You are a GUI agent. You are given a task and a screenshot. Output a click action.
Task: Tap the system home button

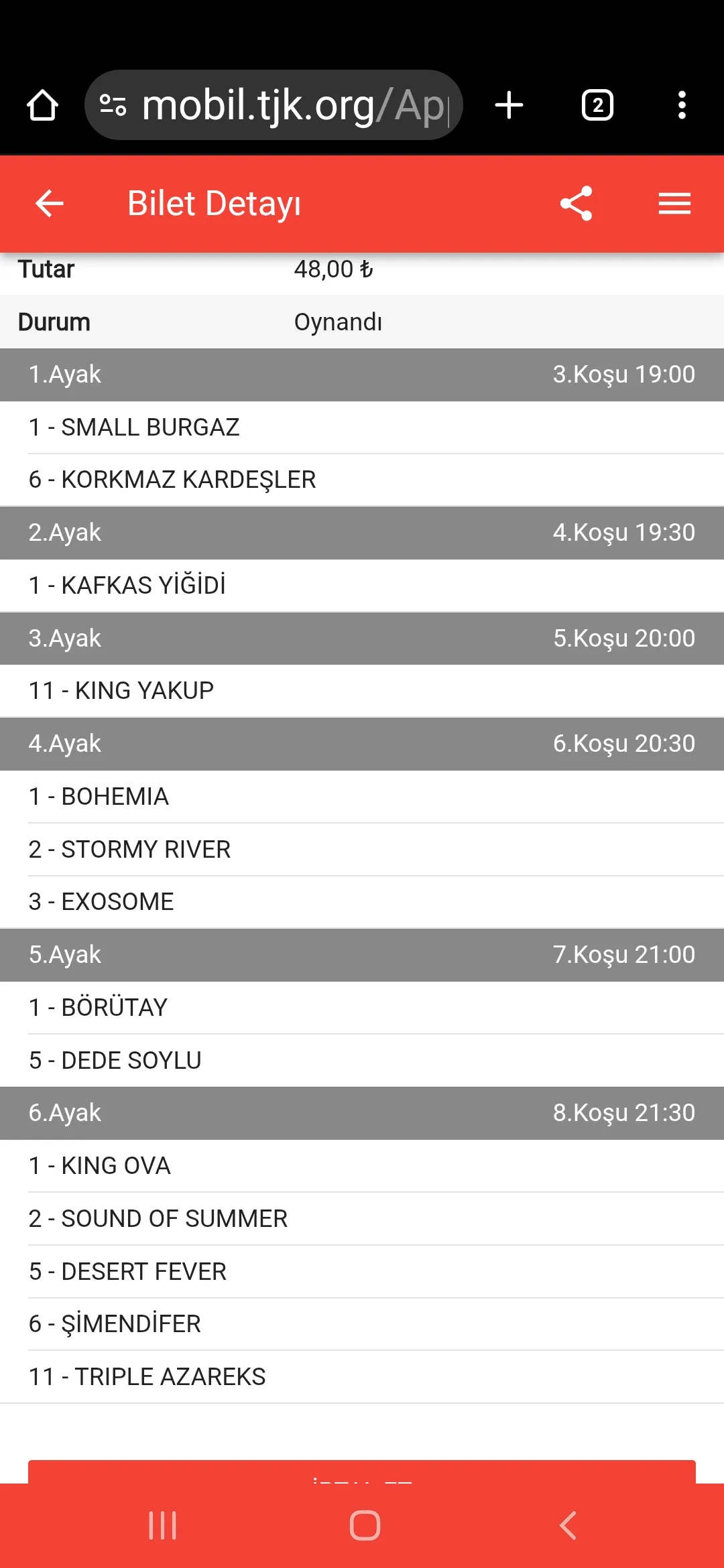click(365, 1525)
